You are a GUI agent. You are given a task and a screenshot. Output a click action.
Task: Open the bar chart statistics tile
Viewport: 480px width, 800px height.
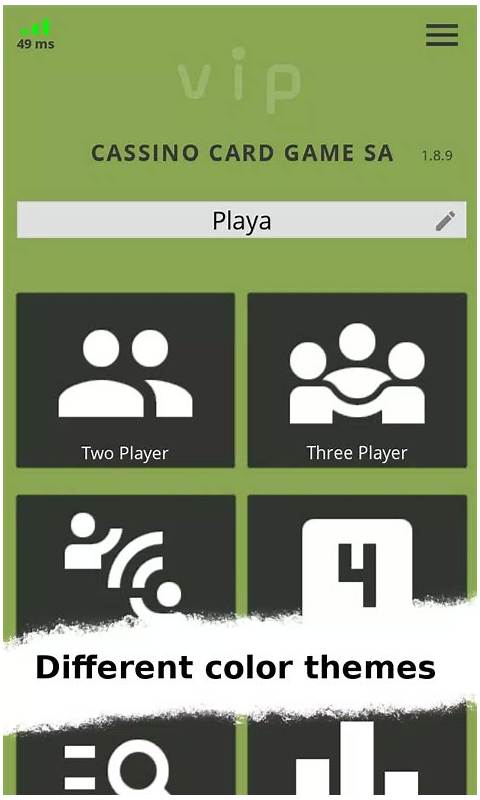(357, 753)
